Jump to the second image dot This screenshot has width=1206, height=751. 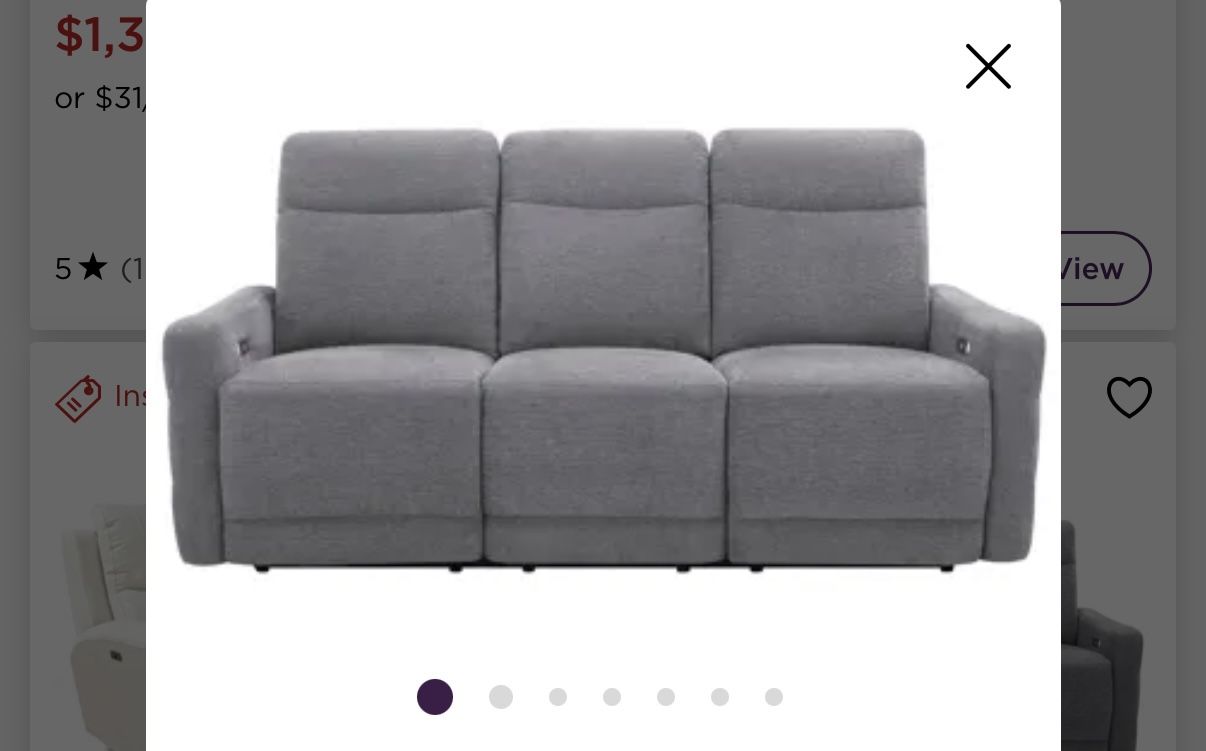(x=501, y=697)
